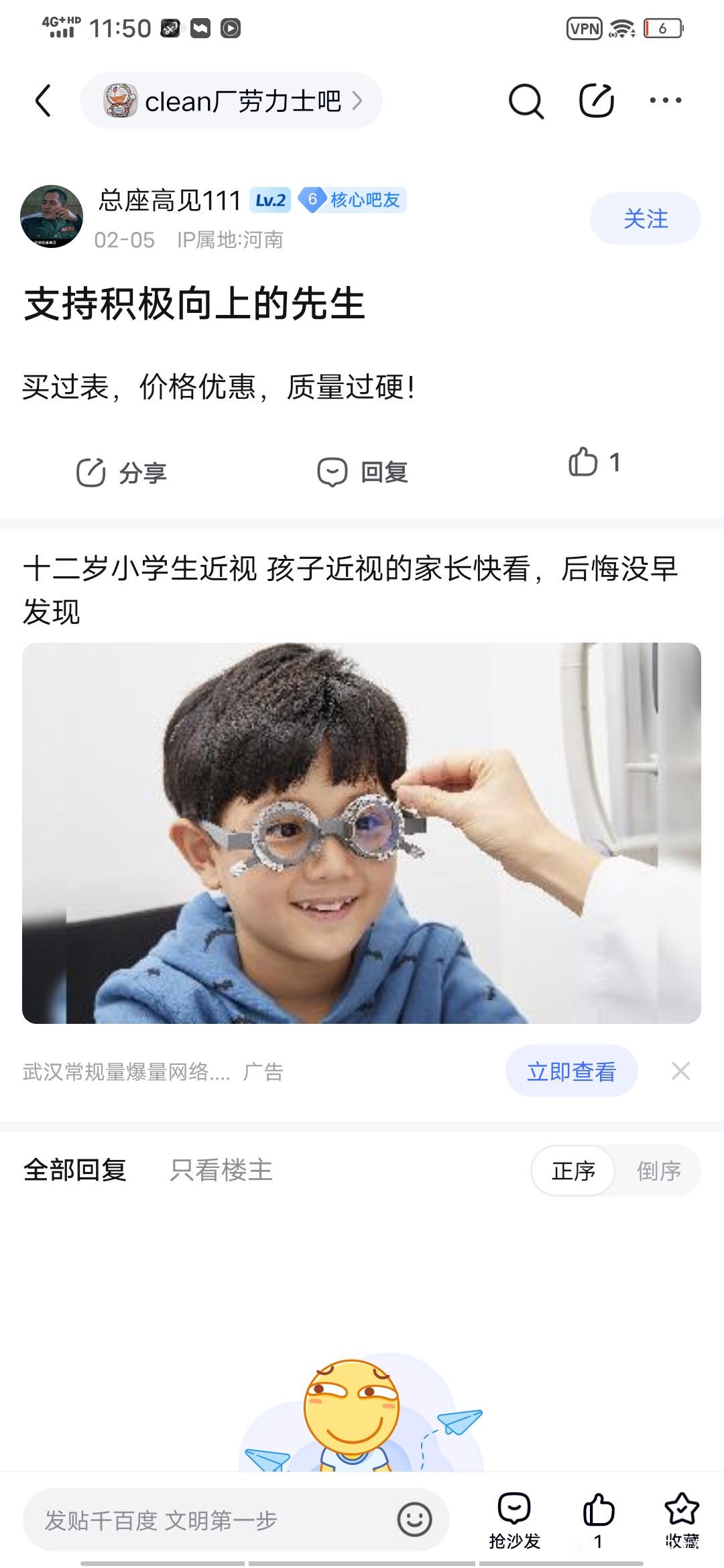Tap the compose post icon in the header

(x=596, y=101)
